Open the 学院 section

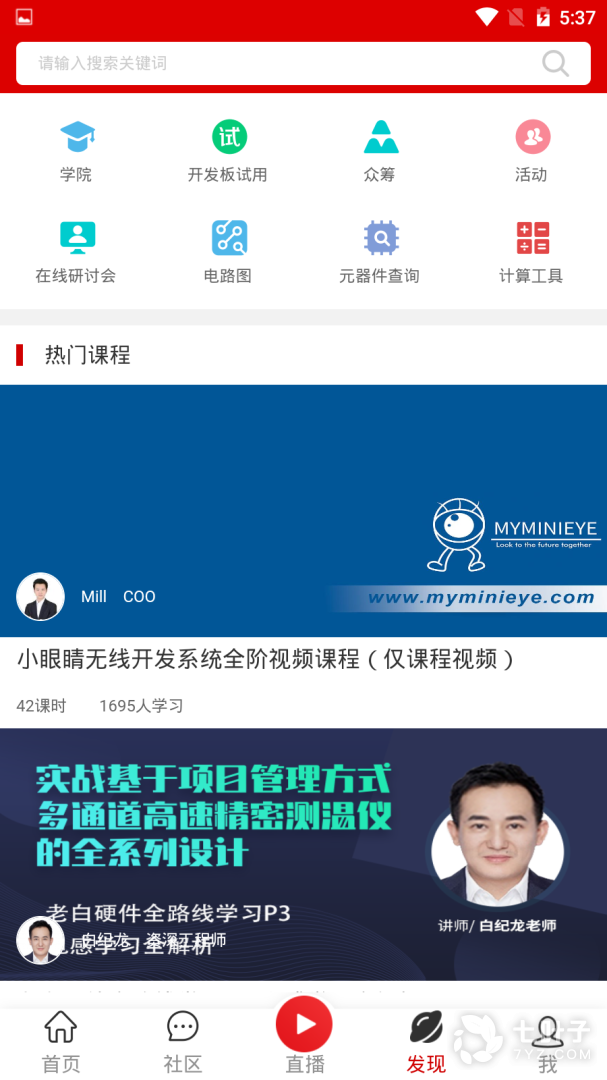(x=76, y=151)
